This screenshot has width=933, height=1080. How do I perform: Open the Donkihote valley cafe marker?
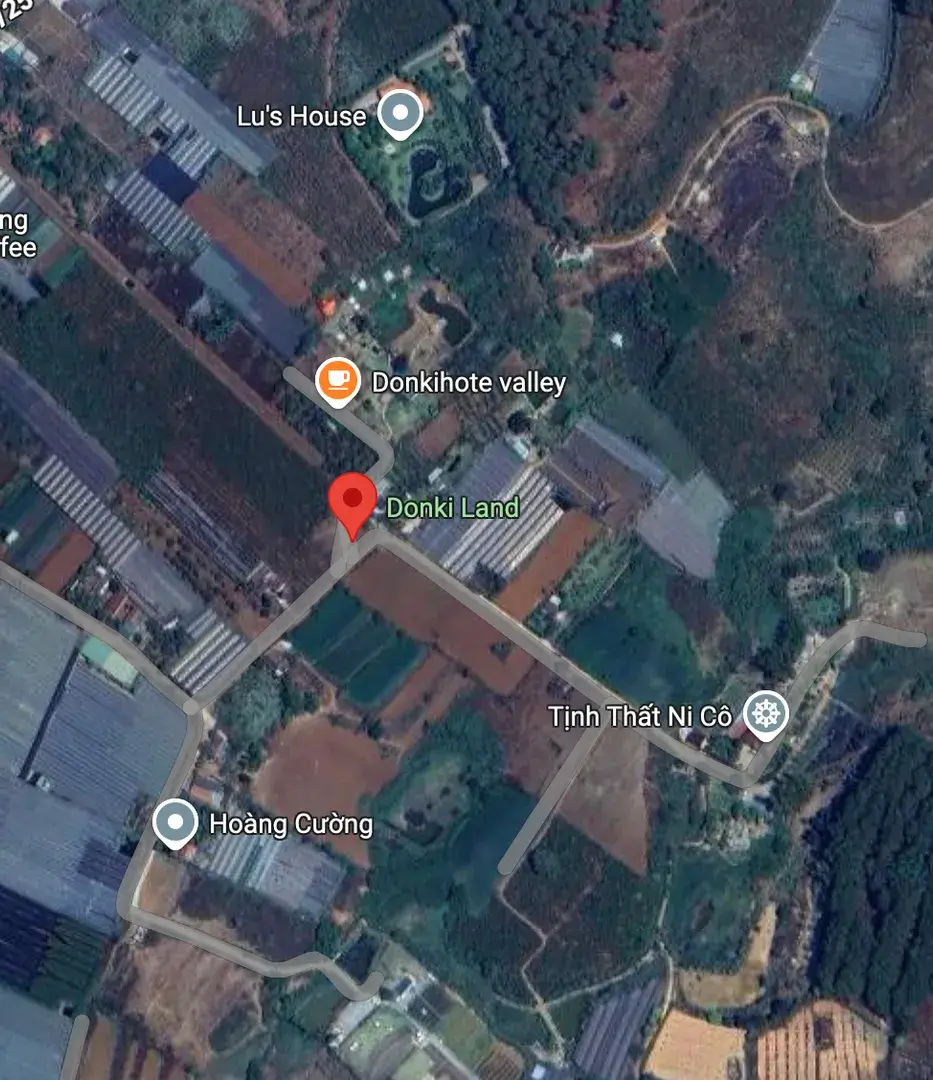point(338,381)
